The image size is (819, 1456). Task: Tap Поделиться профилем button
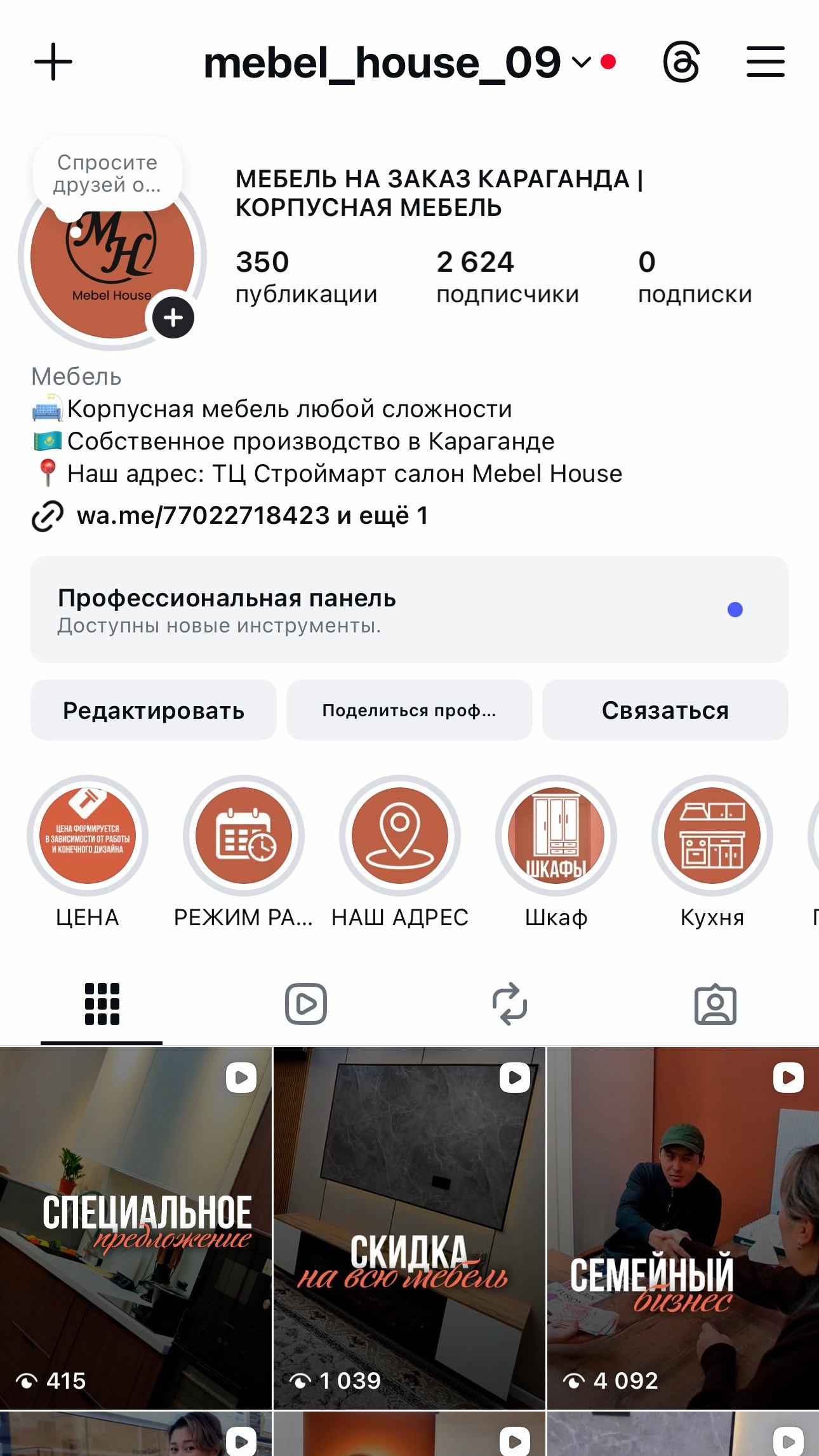pyautogui.click(x=409, y=710)
